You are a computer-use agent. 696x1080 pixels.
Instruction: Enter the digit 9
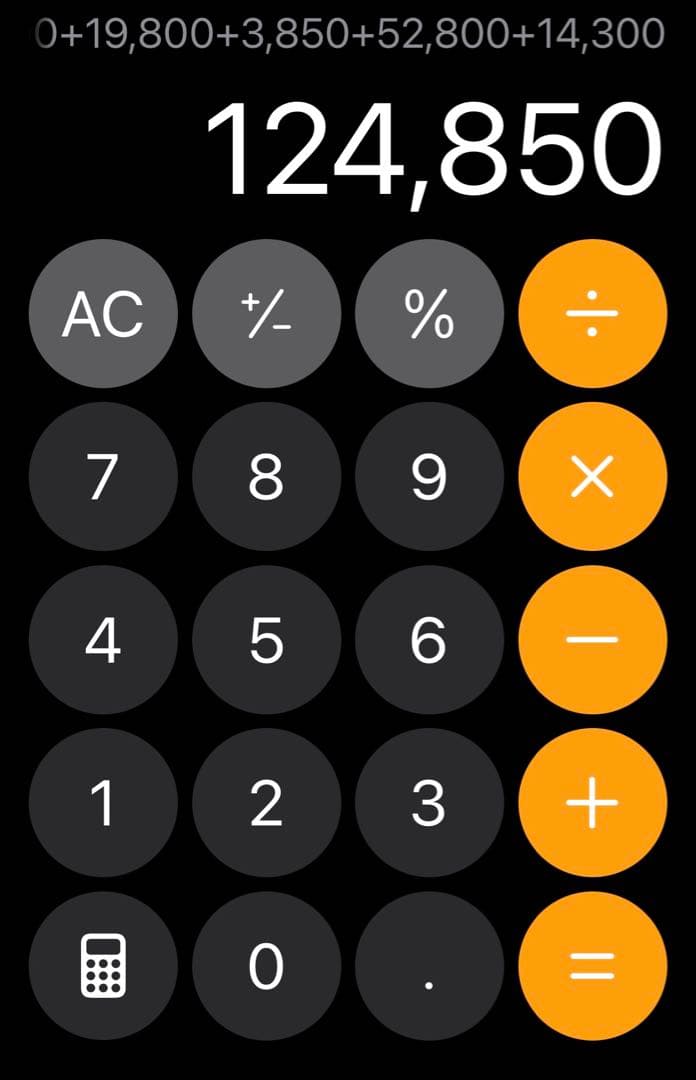pos(429,477)
